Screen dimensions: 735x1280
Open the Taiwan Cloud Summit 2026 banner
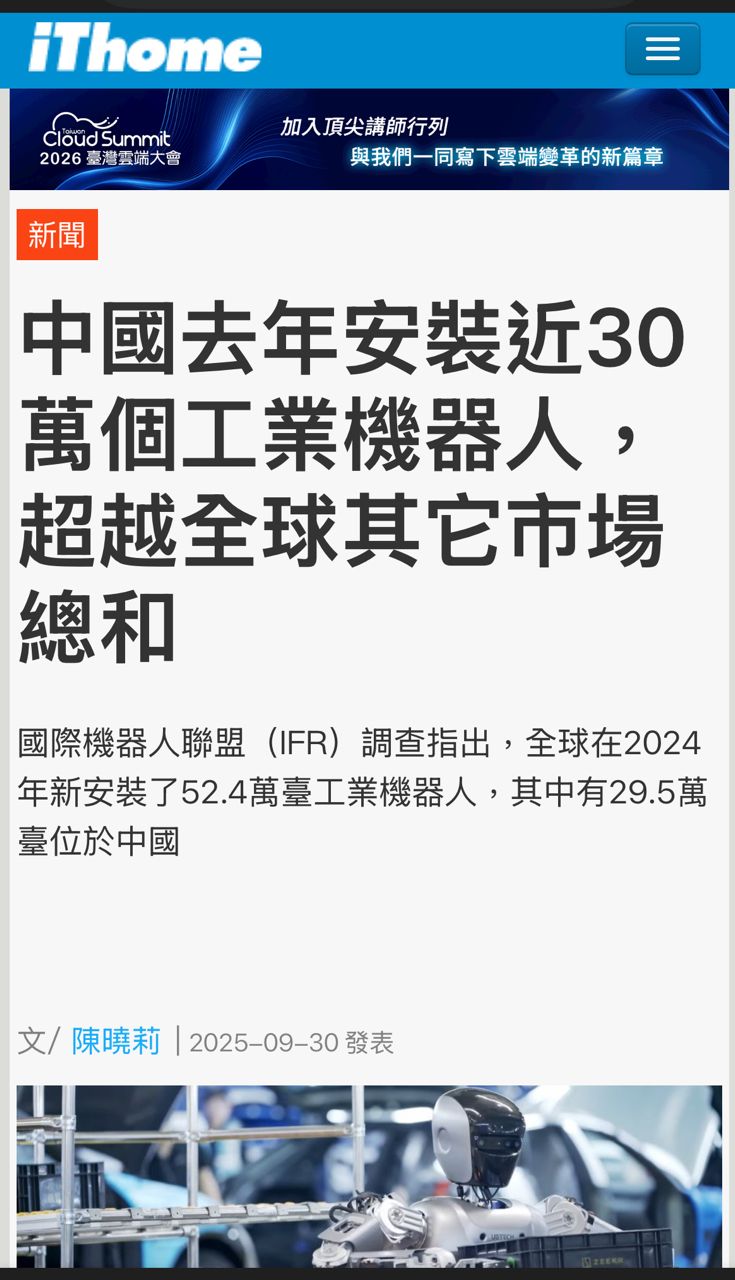point(369,139)
